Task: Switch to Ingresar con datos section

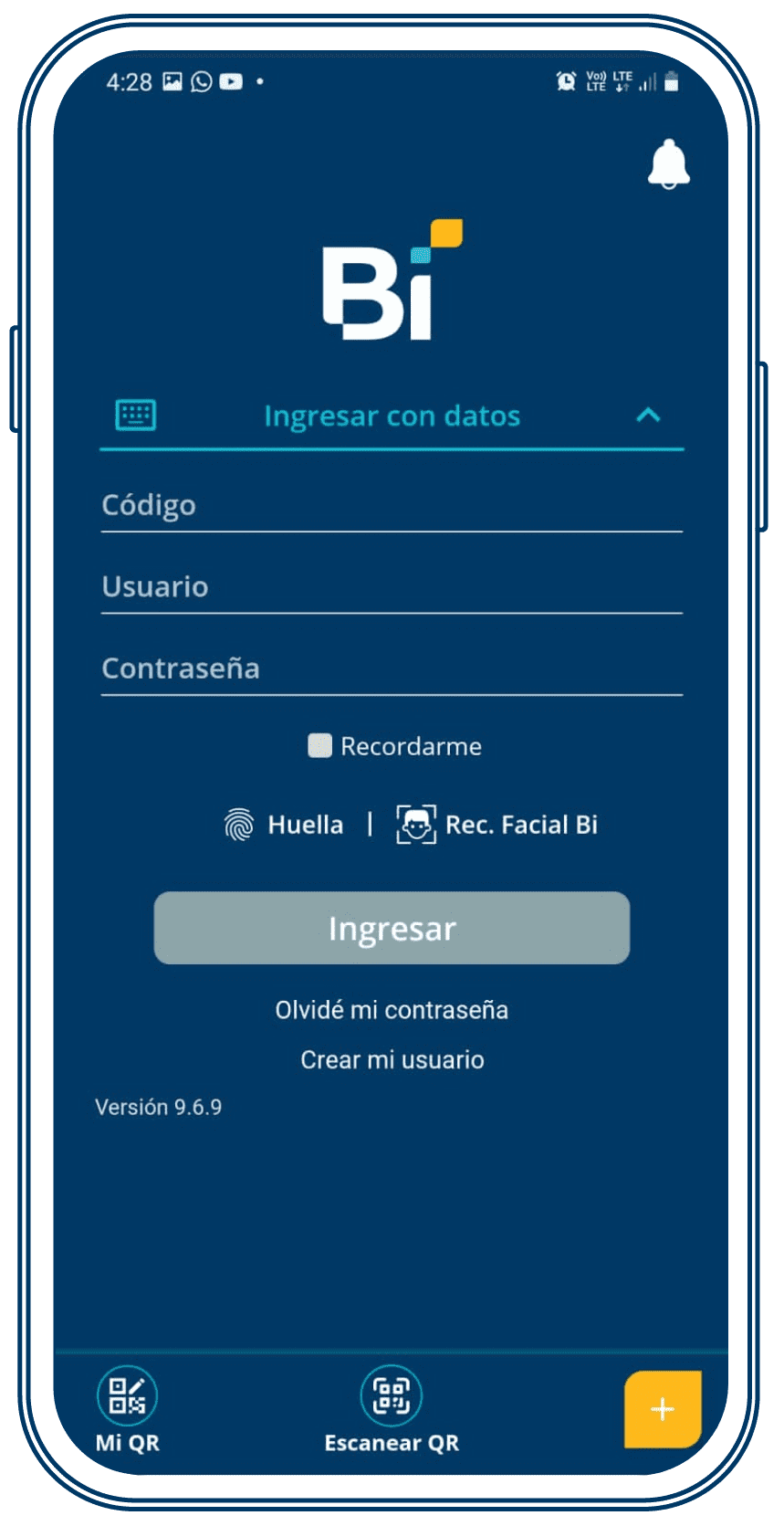Action: tap(392, 416)
